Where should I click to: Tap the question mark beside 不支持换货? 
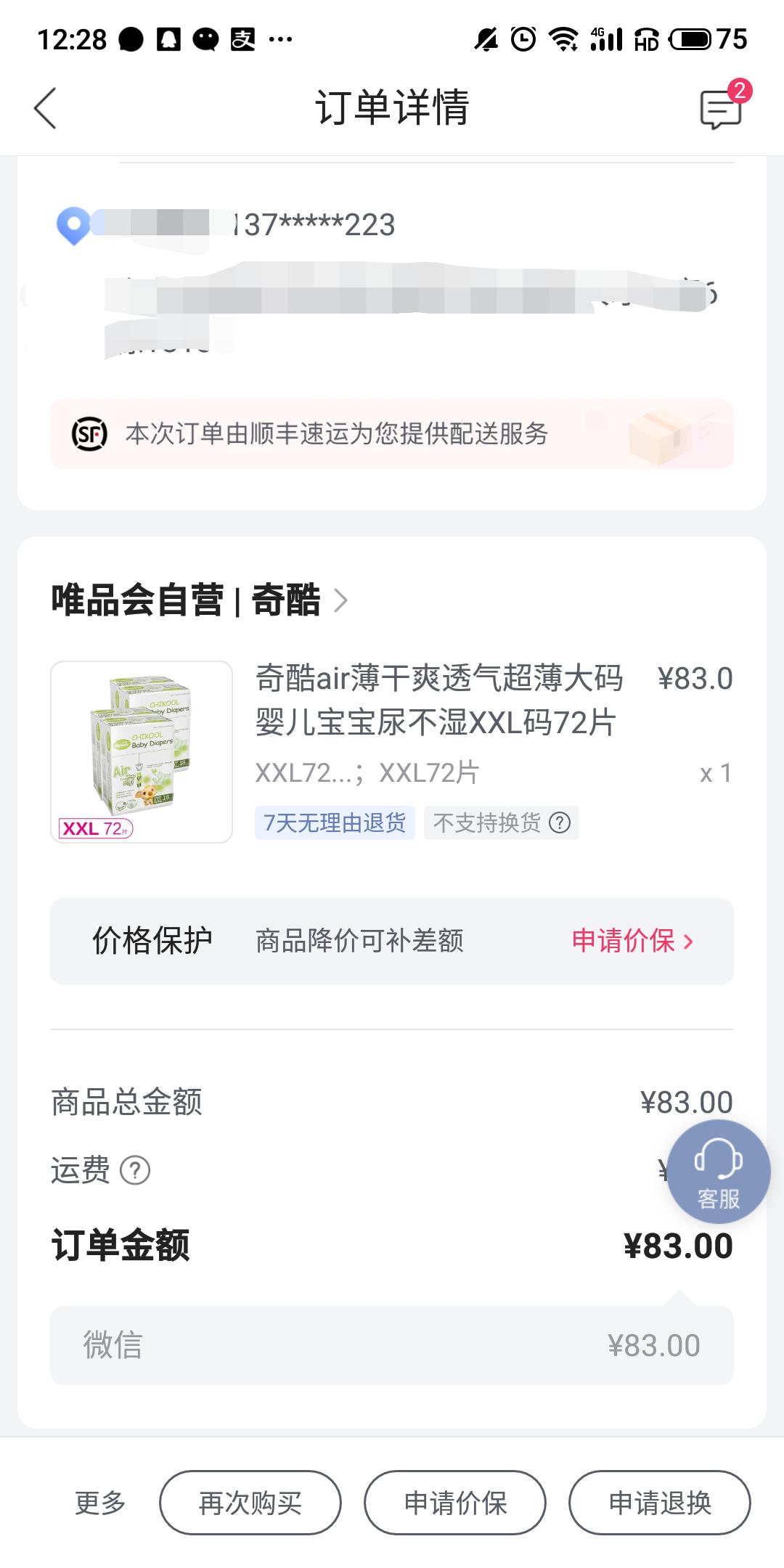559,822
